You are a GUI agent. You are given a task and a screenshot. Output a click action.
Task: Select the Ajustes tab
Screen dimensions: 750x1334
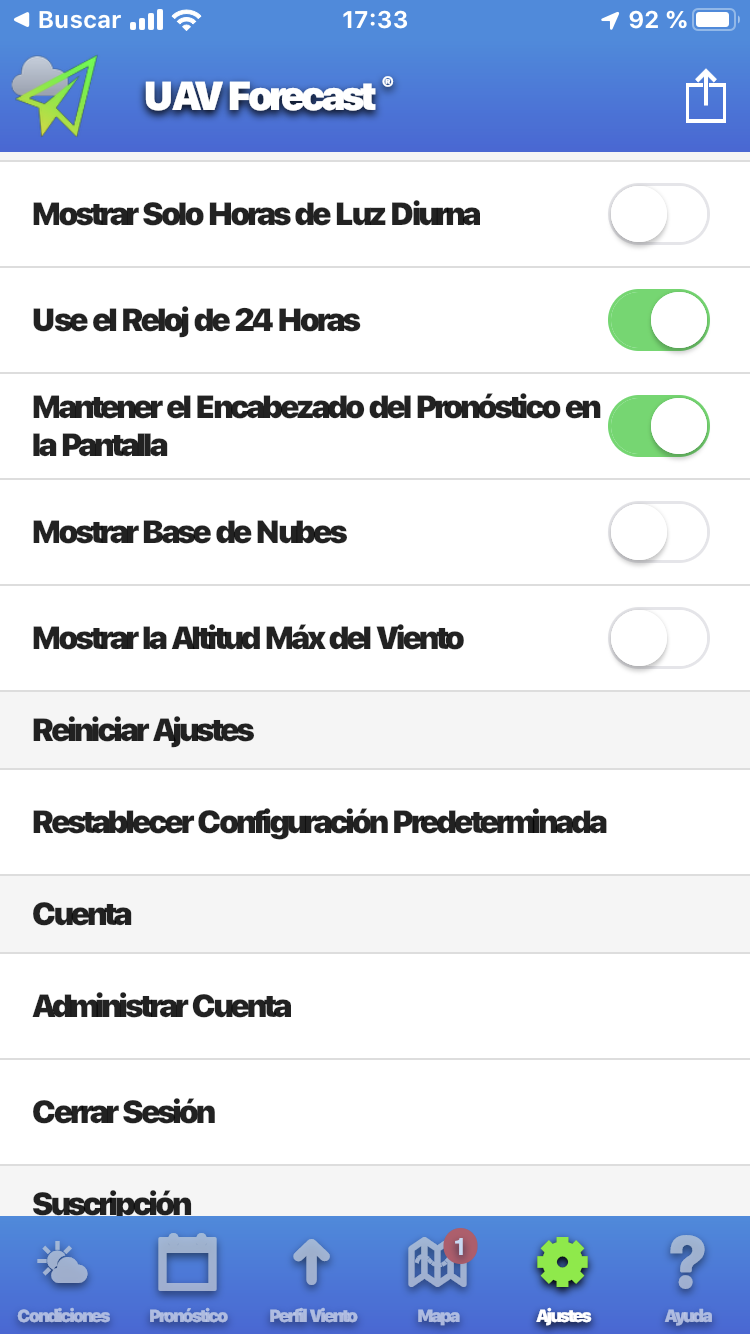(x=563, y=1278)
